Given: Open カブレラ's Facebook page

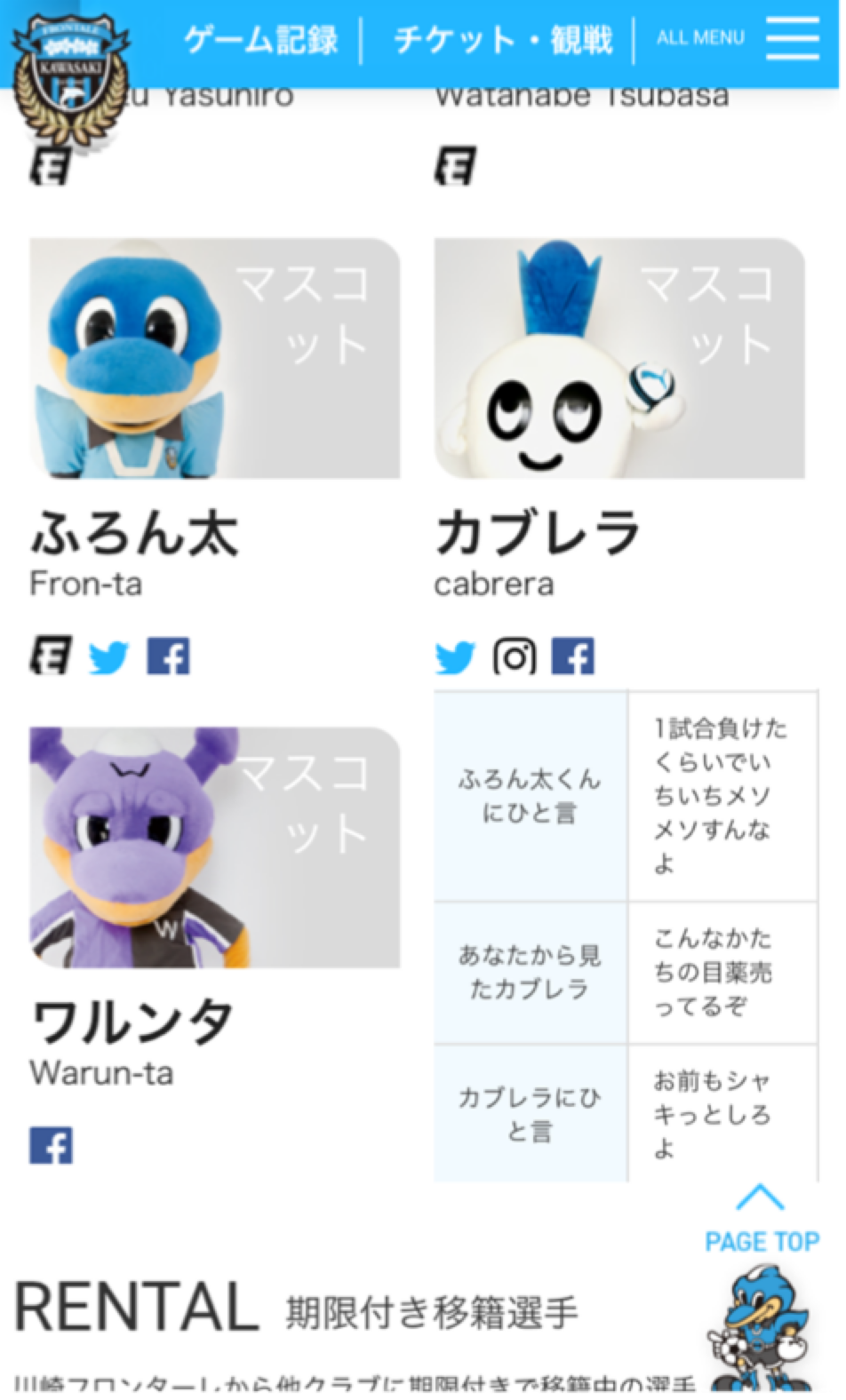Looking at the screenshot, I should [x=573, y=658].
